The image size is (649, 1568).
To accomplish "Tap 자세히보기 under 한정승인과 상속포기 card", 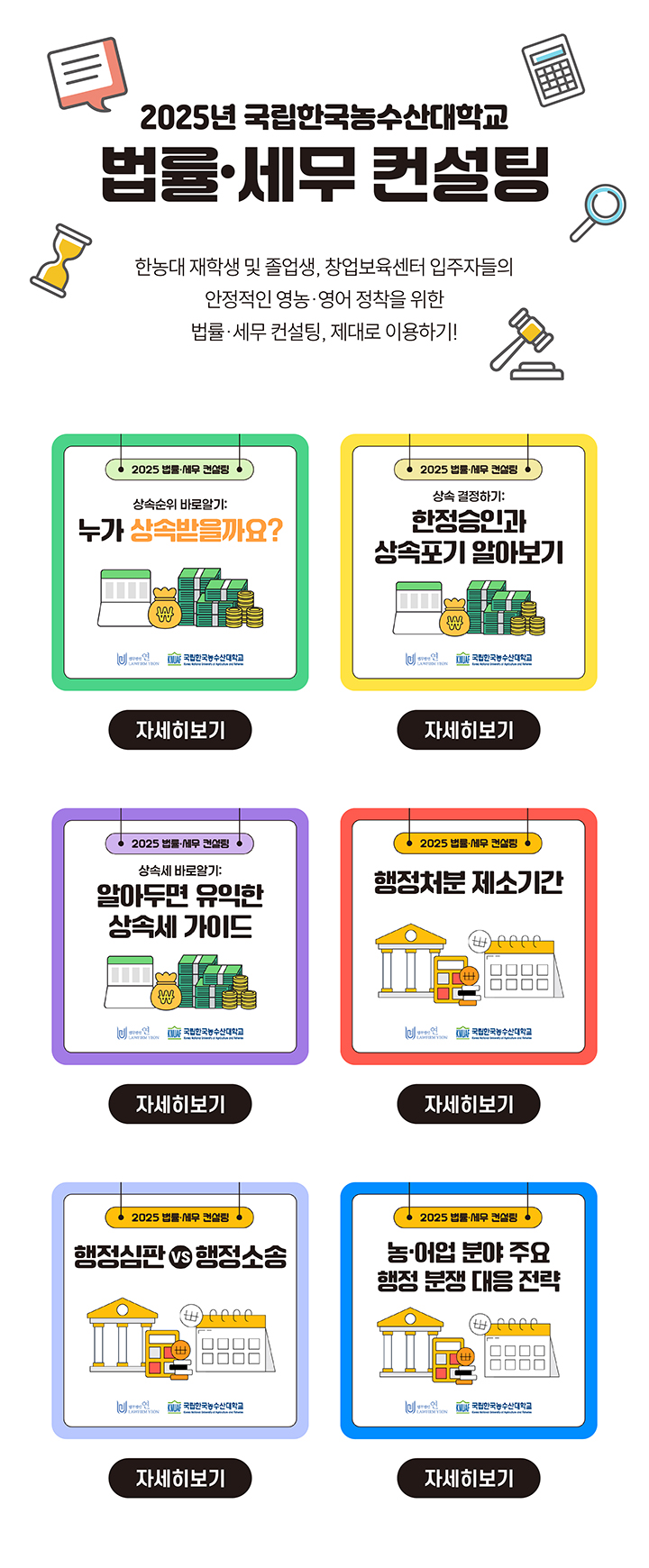I will (x=469, y=730).
